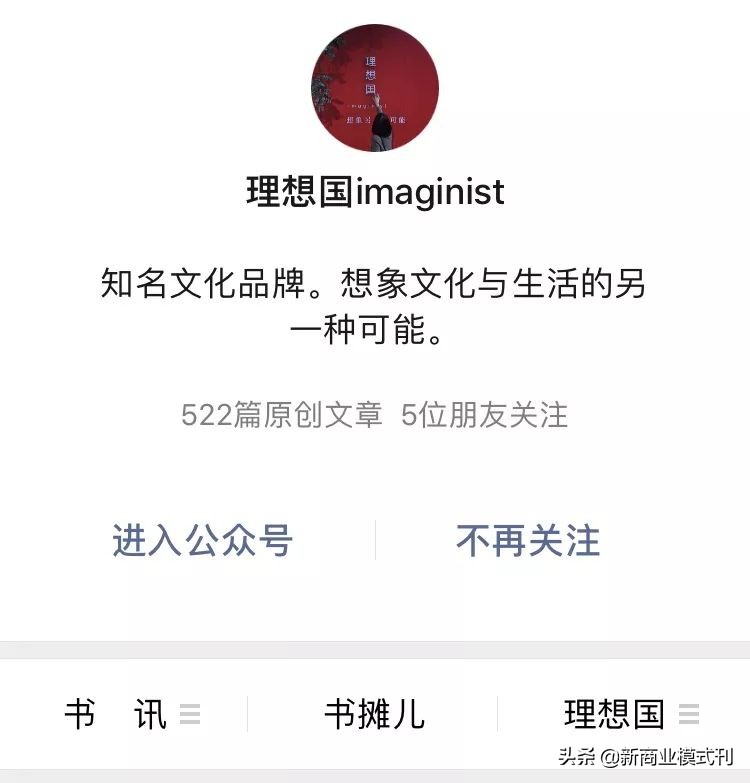Image resolution: width=750 pixels, height=783 pixels.
Task: Tap the account name 理想国imaginist
Action: tap(375, 190)
